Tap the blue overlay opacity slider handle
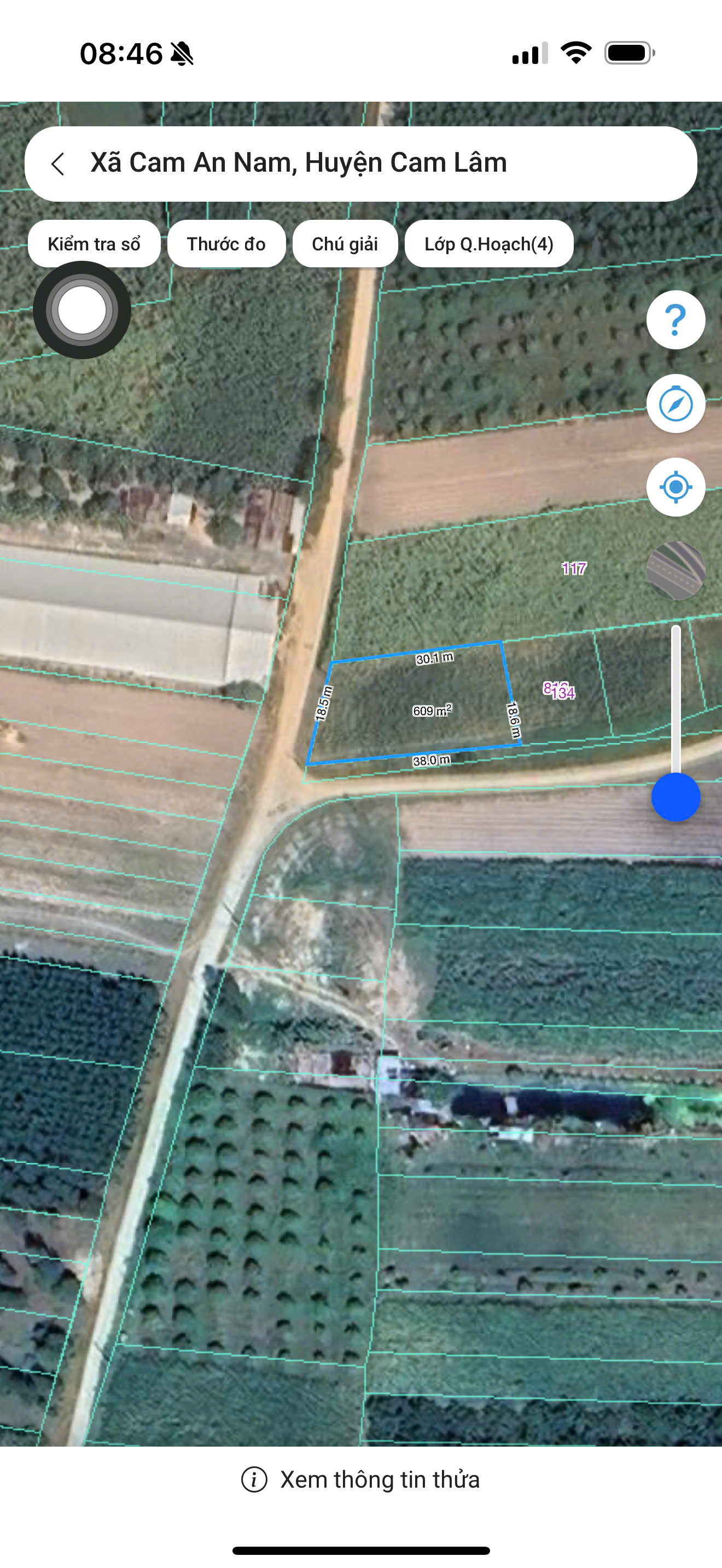The image size is (722, 1568). tap(675, 797)
